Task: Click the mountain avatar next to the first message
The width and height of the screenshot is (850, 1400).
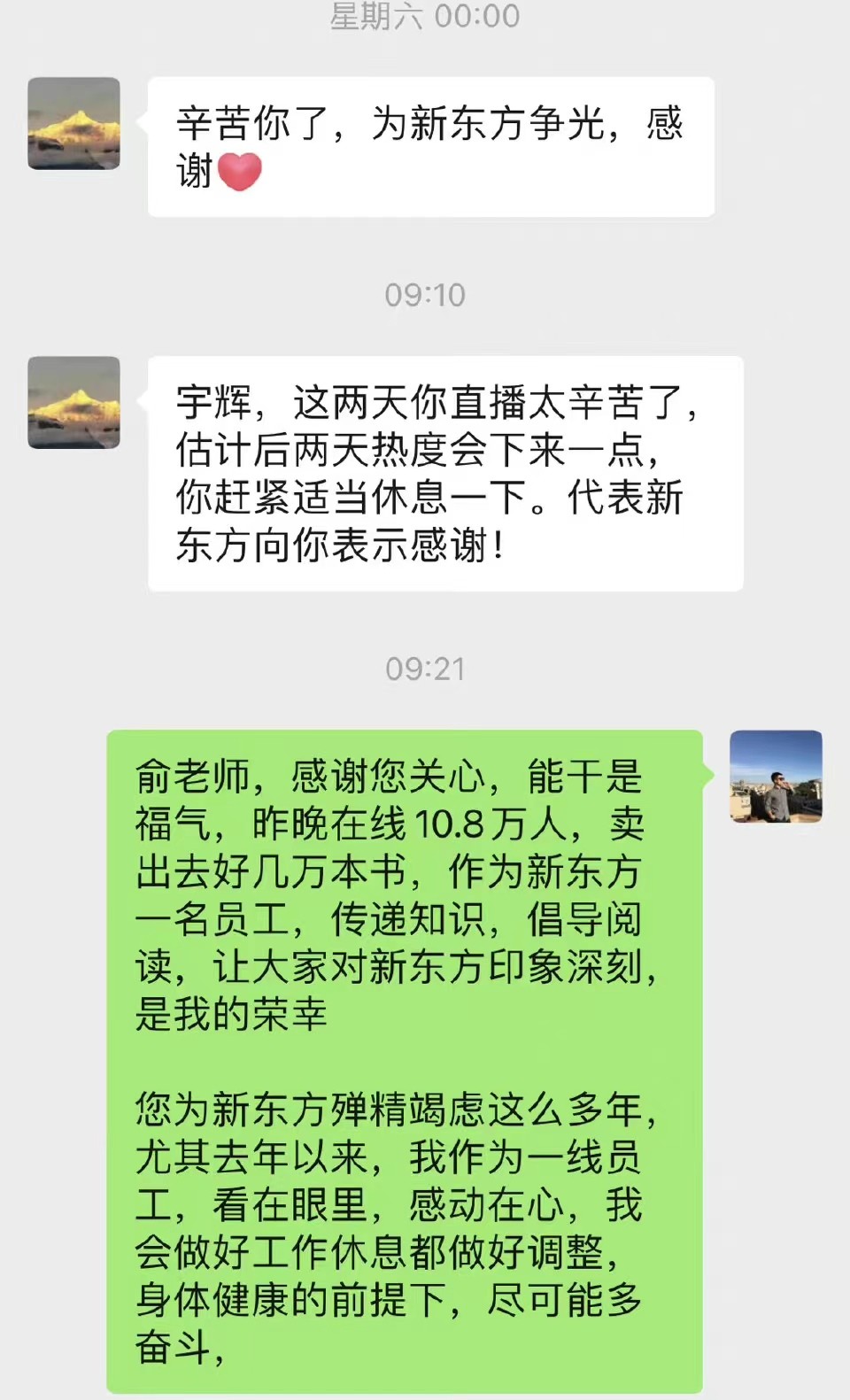Action: (73, 125)
